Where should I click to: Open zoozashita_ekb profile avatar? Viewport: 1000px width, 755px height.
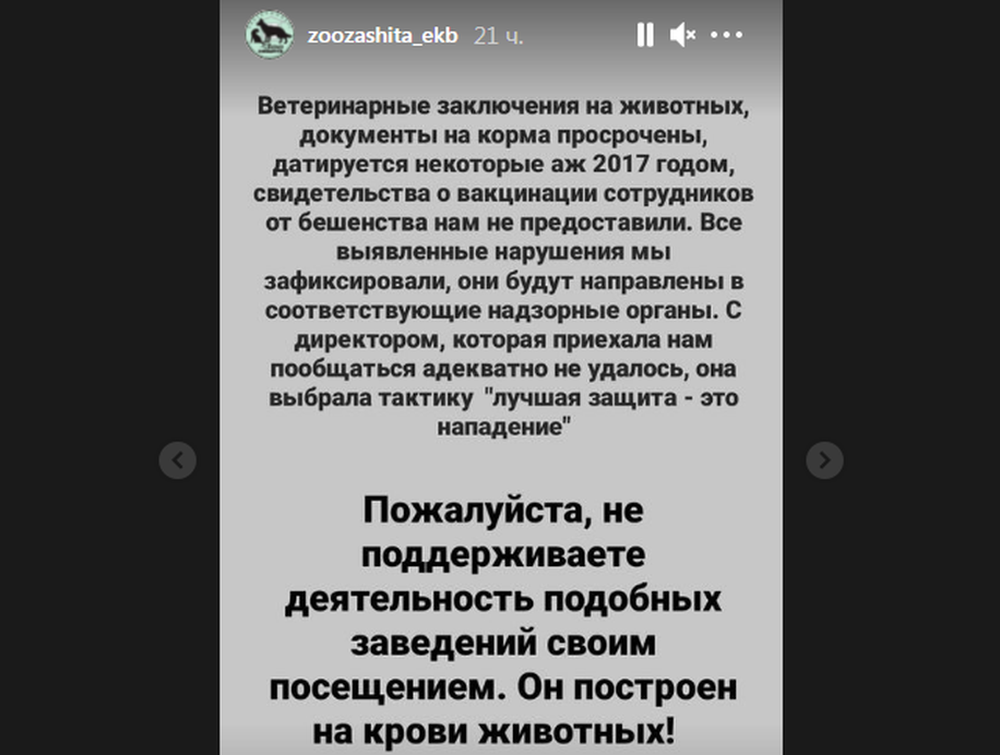[270, 35]
